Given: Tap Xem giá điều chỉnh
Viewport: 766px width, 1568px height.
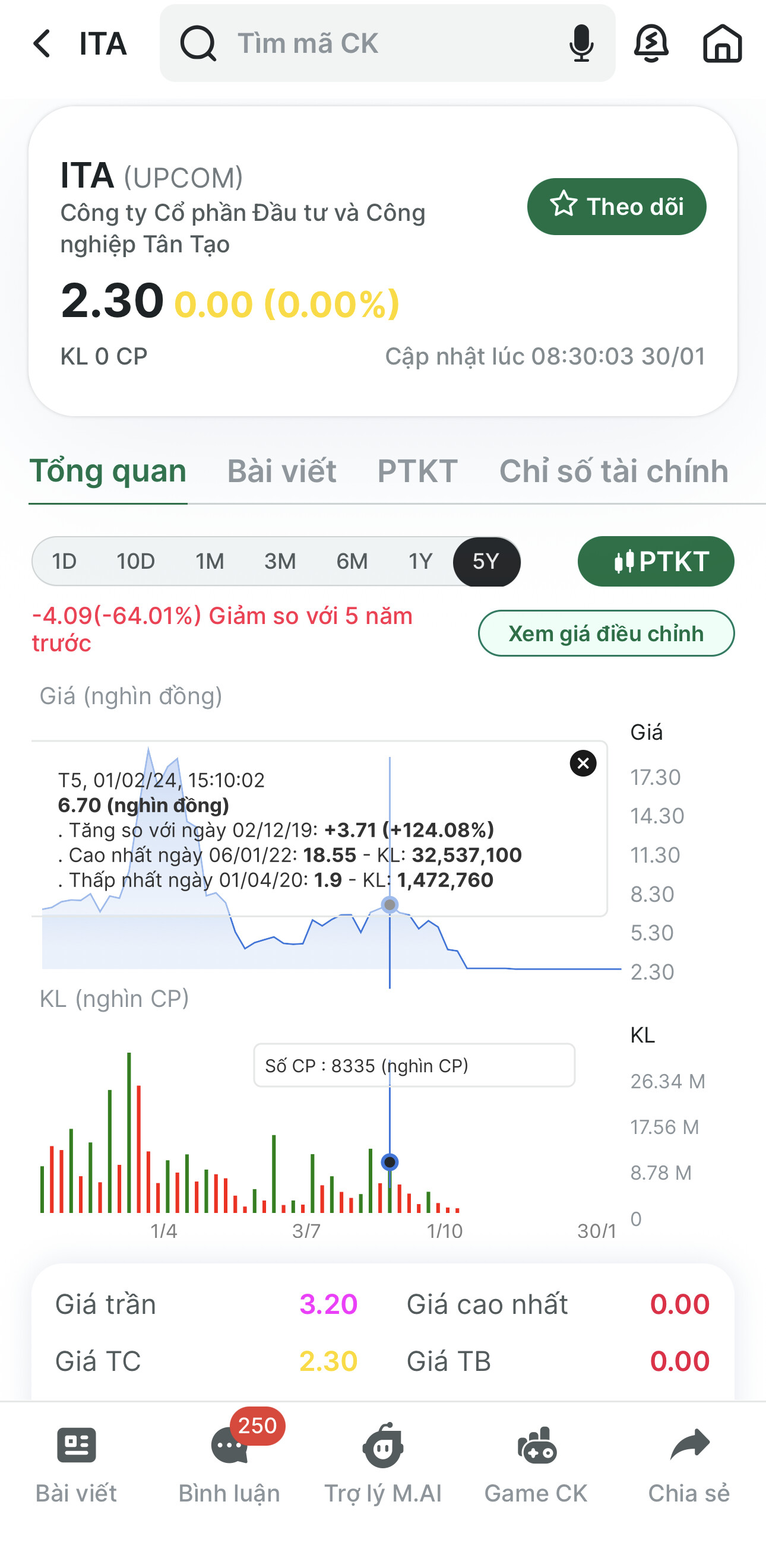Looking at the screenshot, I should pyautogui.click(x=606, y=633).
